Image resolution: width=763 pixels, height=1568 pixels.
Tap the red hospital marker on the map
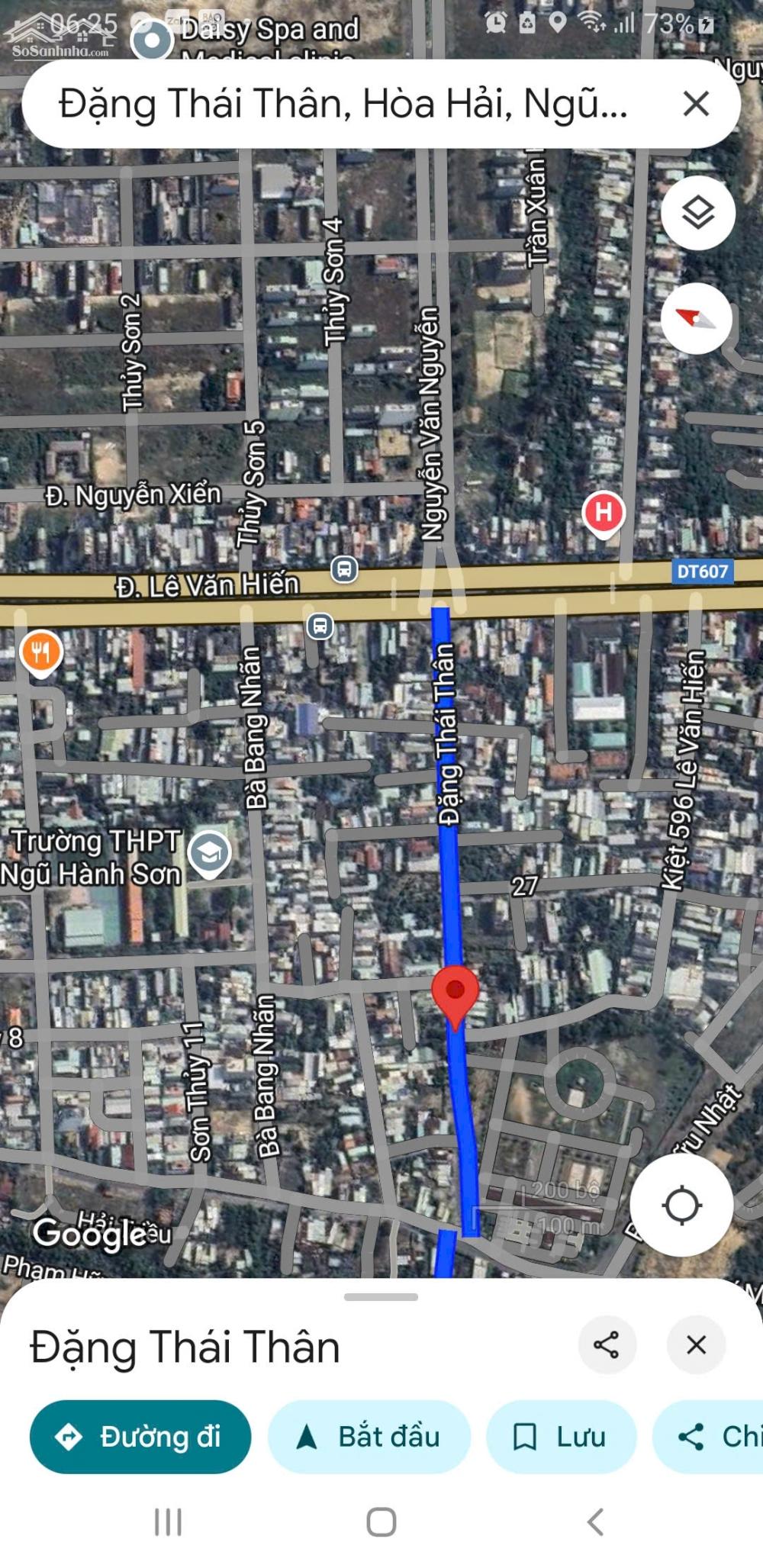tap(604, 512)
